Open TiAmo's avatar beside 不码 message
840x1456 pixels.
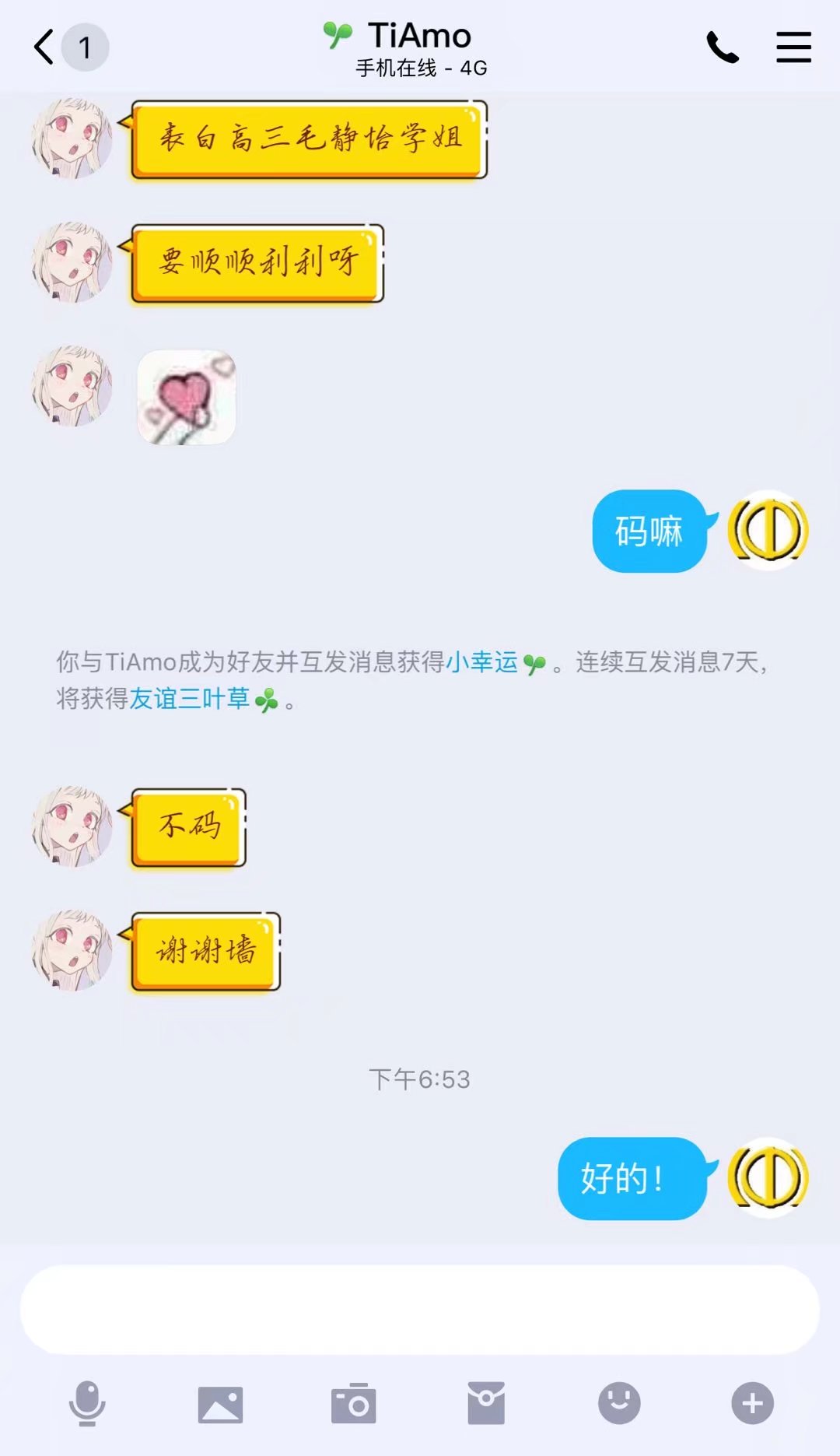click(72, 826)
